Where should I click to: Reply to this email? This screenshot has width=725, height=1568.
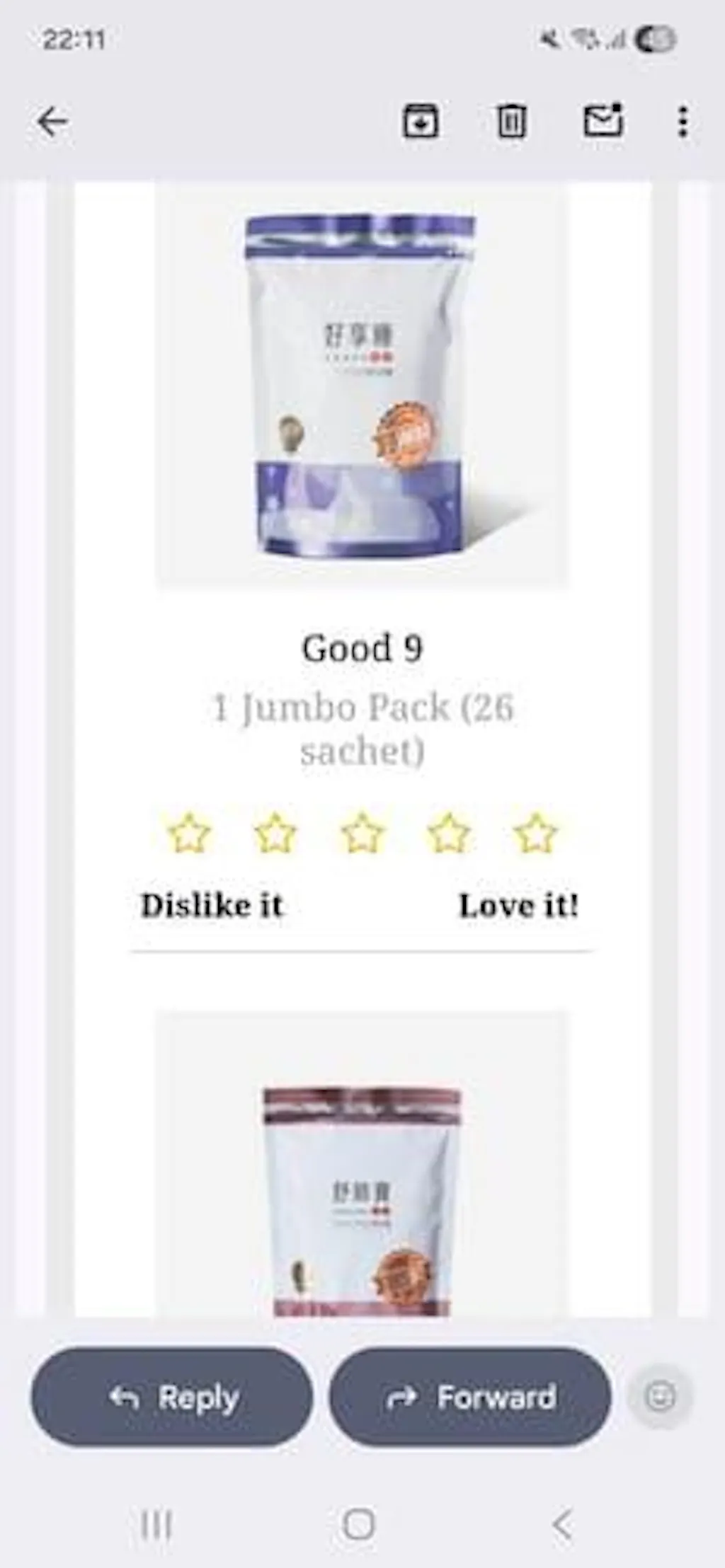[x=172, y=1397]
